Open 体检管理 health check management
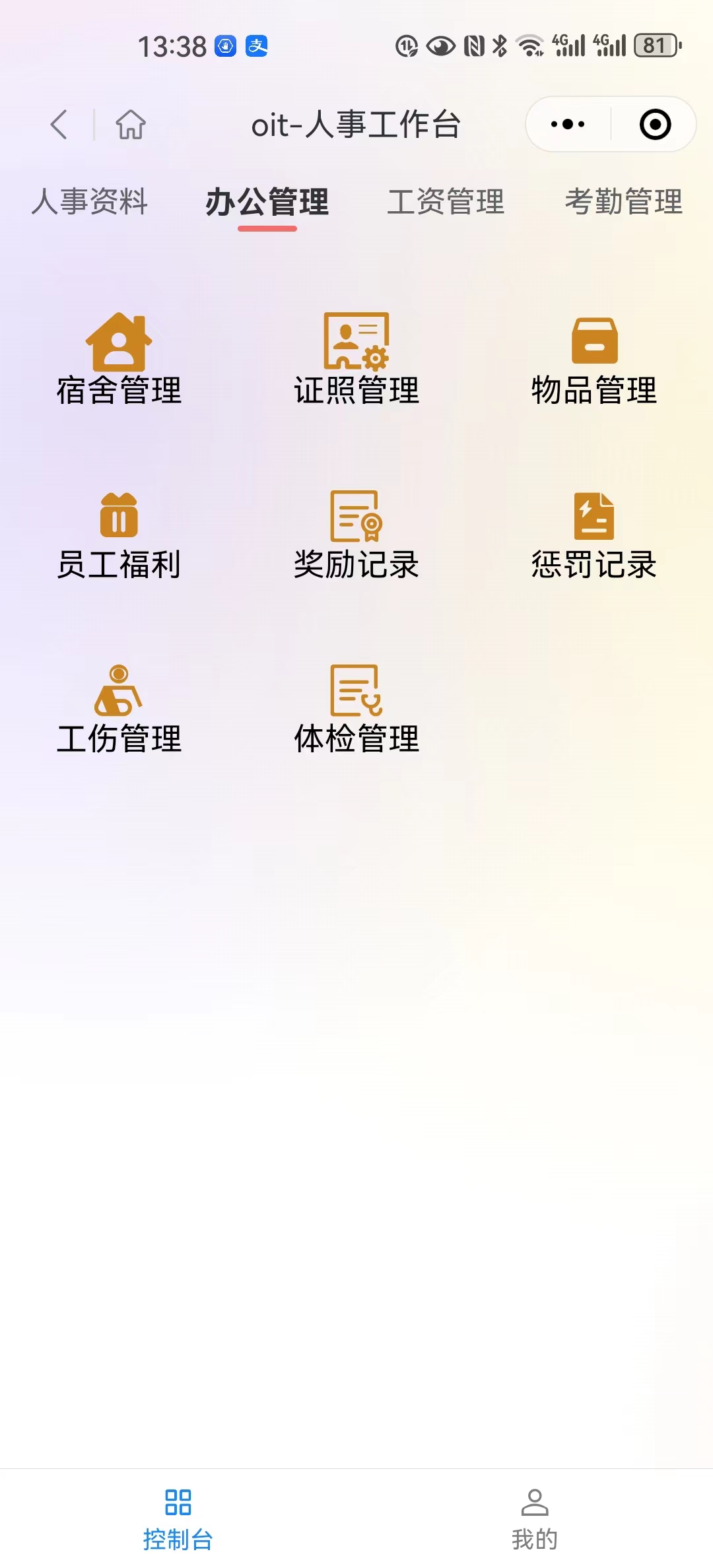 (356, 709)
